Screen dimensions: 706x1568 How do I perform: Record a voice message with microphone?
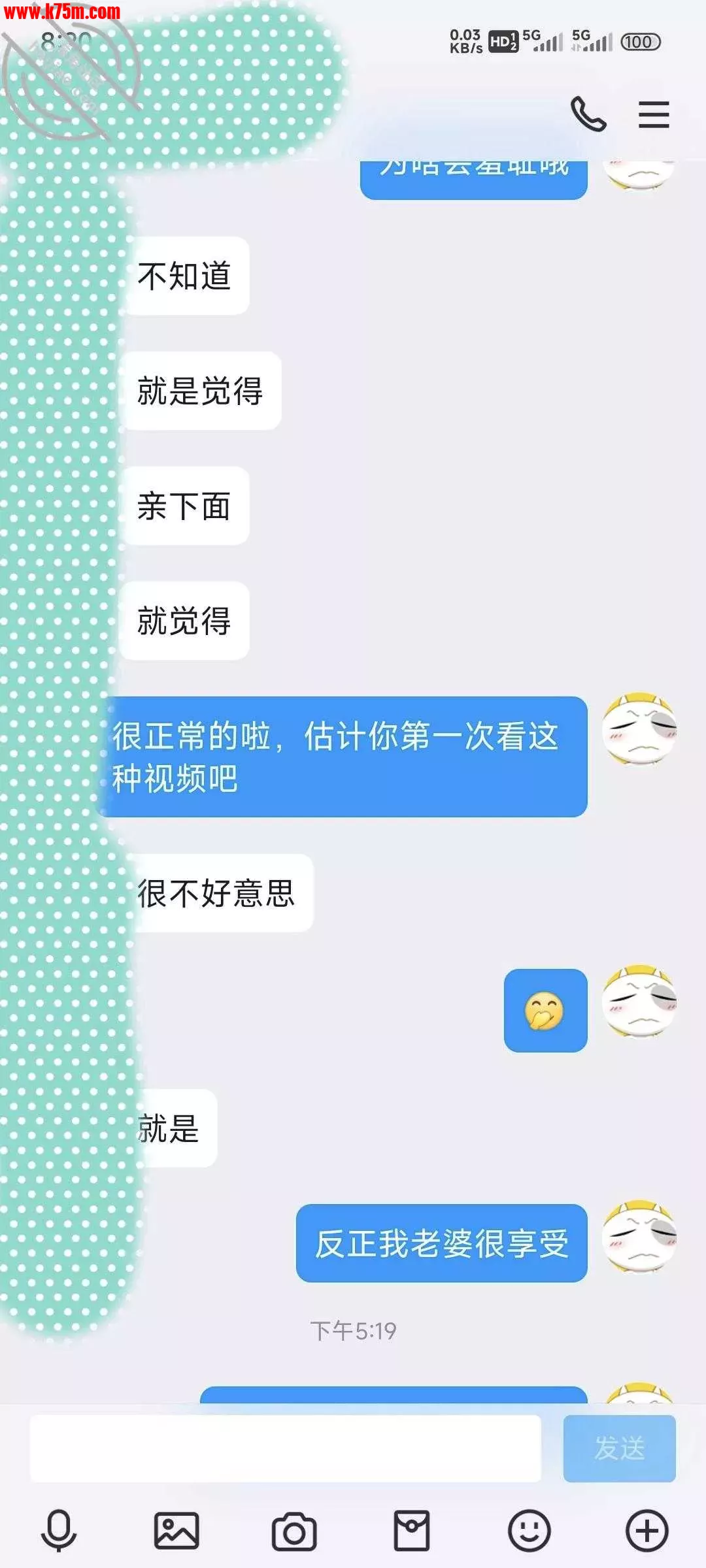tap(59, 1531)
